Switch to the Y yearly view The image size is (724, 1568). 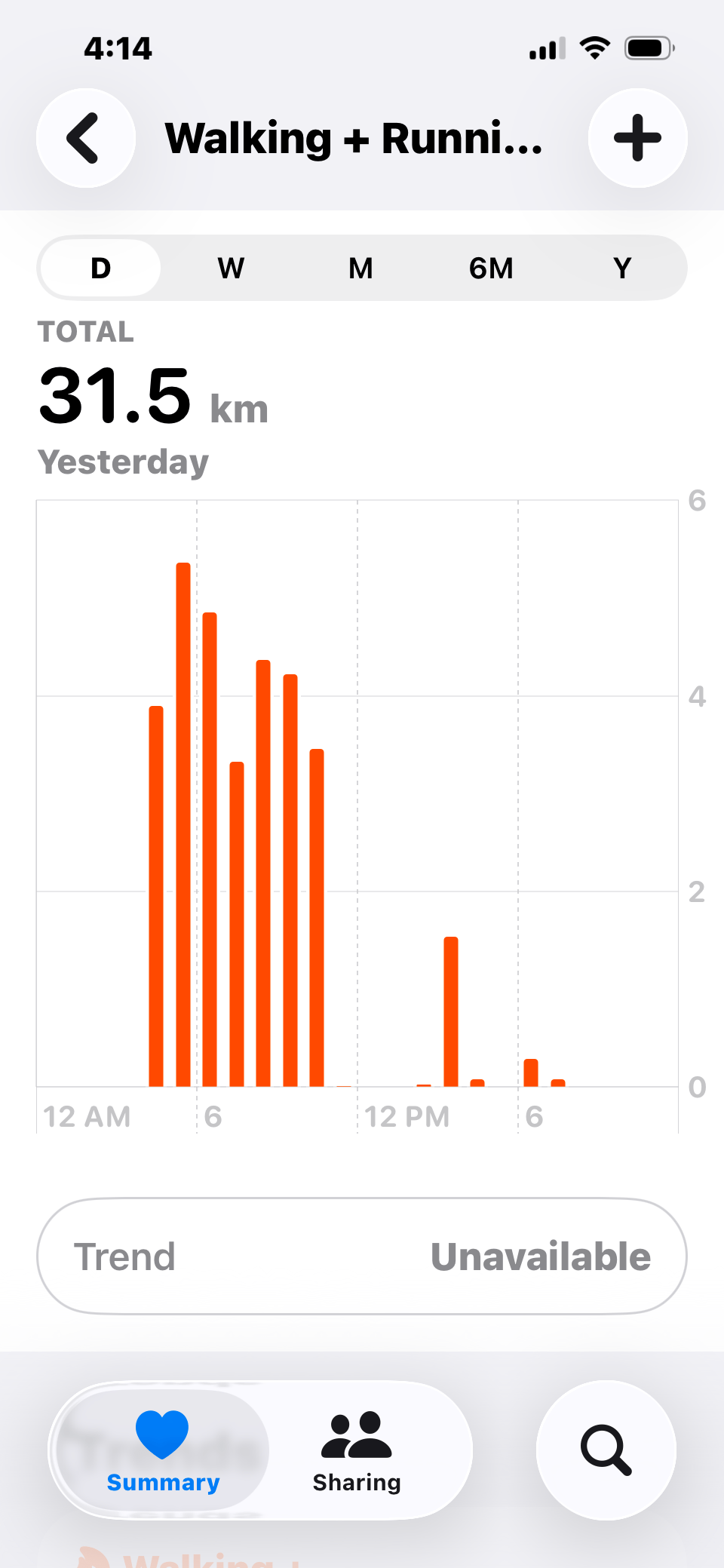click(x=622, y=268)
